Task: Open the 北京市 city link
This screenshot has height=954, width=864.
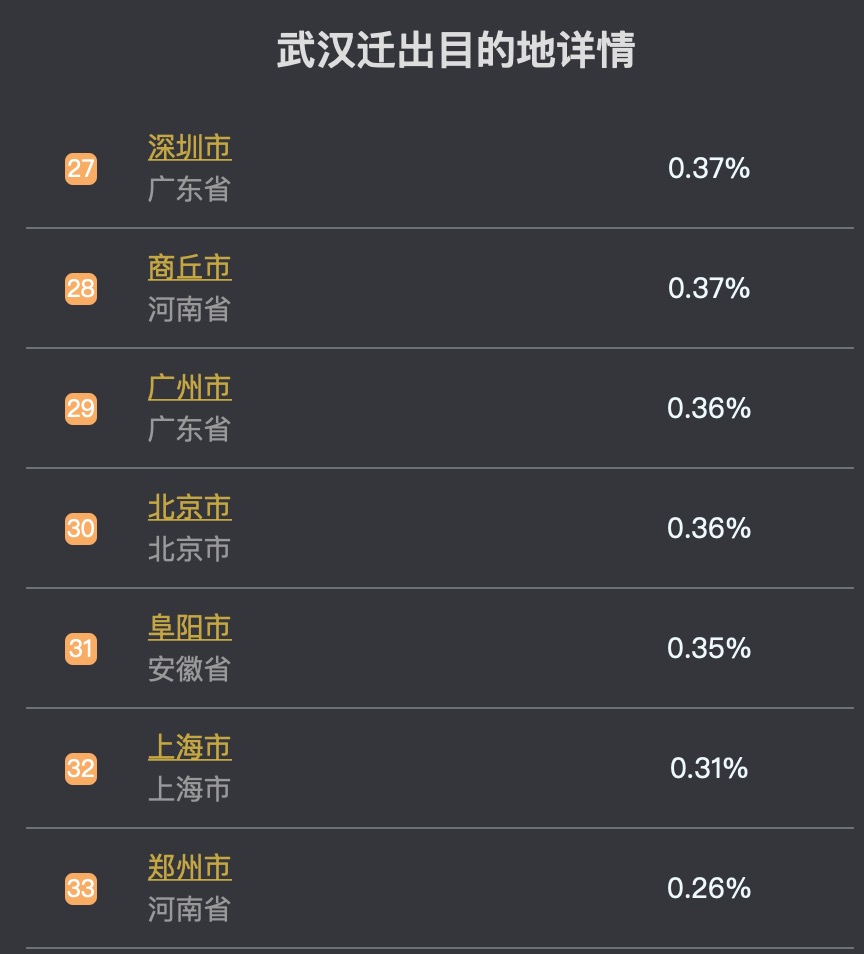Action: [x=190, y=508]
